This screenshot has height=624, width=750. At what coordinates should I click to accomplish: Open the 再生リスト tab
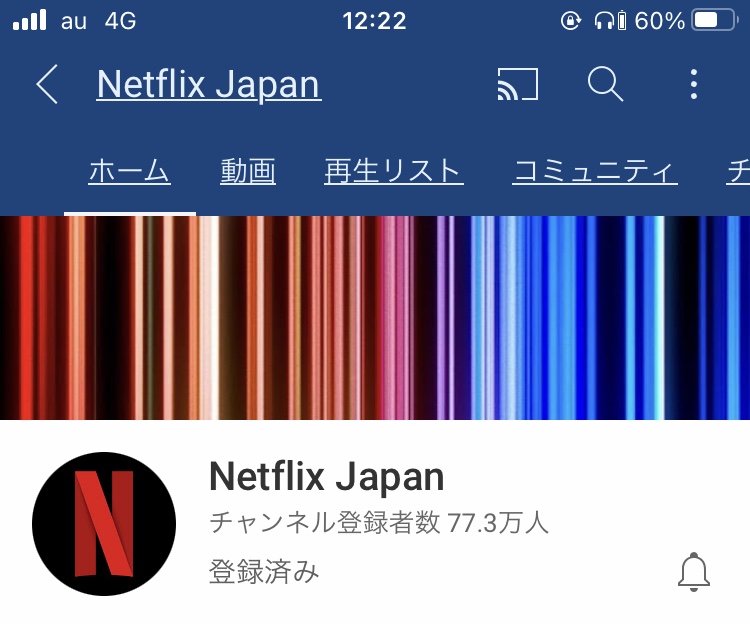(394, 172)
